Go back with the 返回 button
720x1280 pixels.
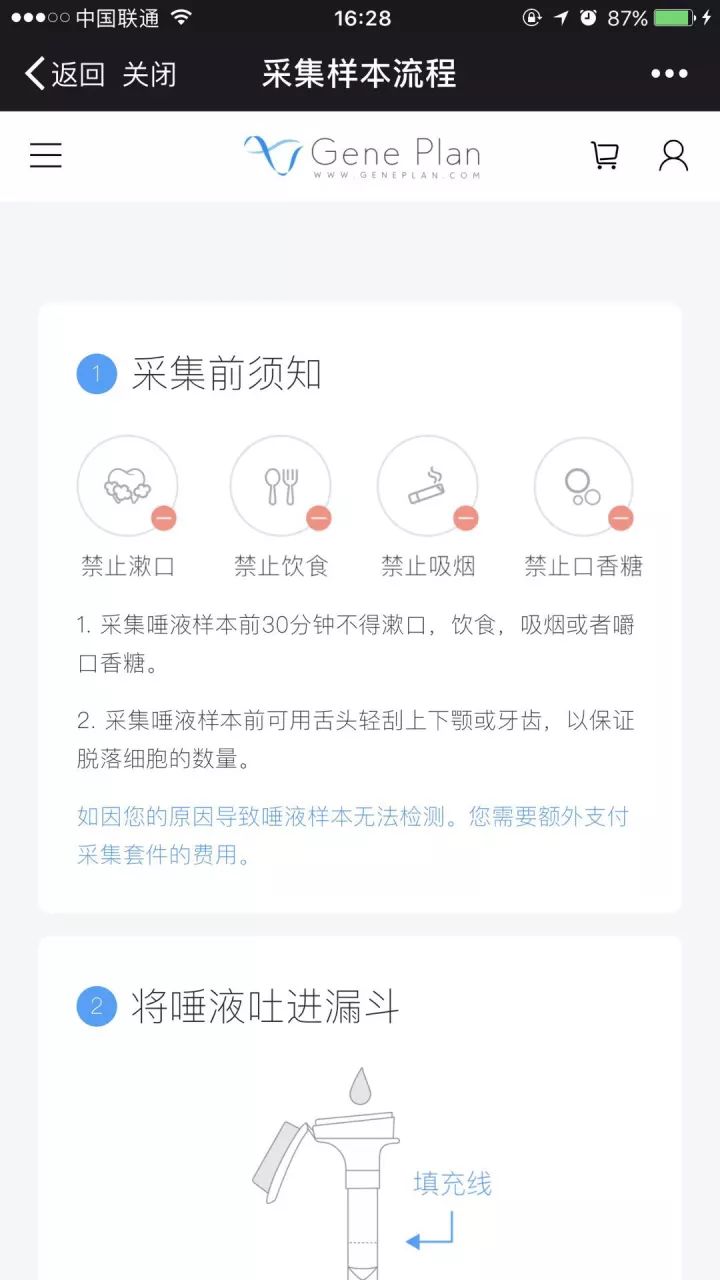(65, 74)
